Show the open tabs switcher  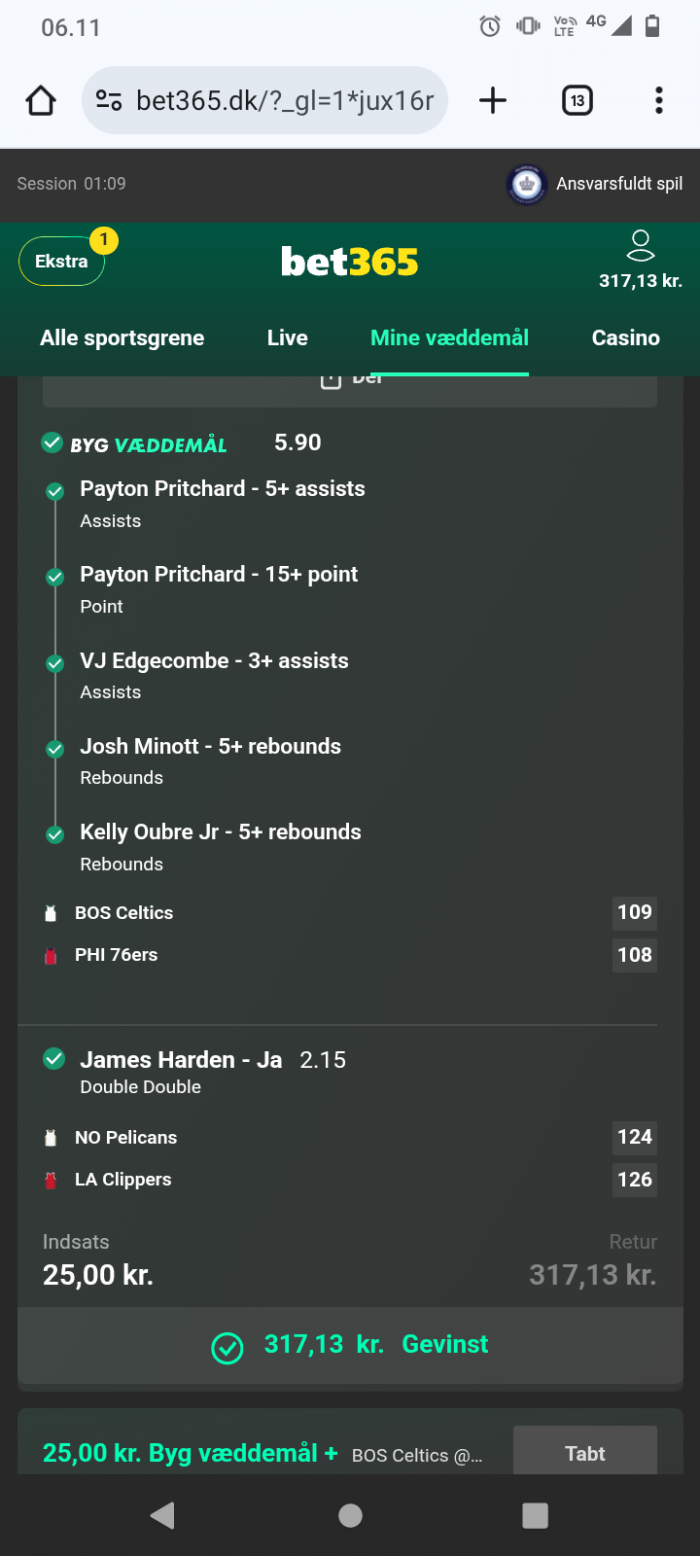coord(577,100)
